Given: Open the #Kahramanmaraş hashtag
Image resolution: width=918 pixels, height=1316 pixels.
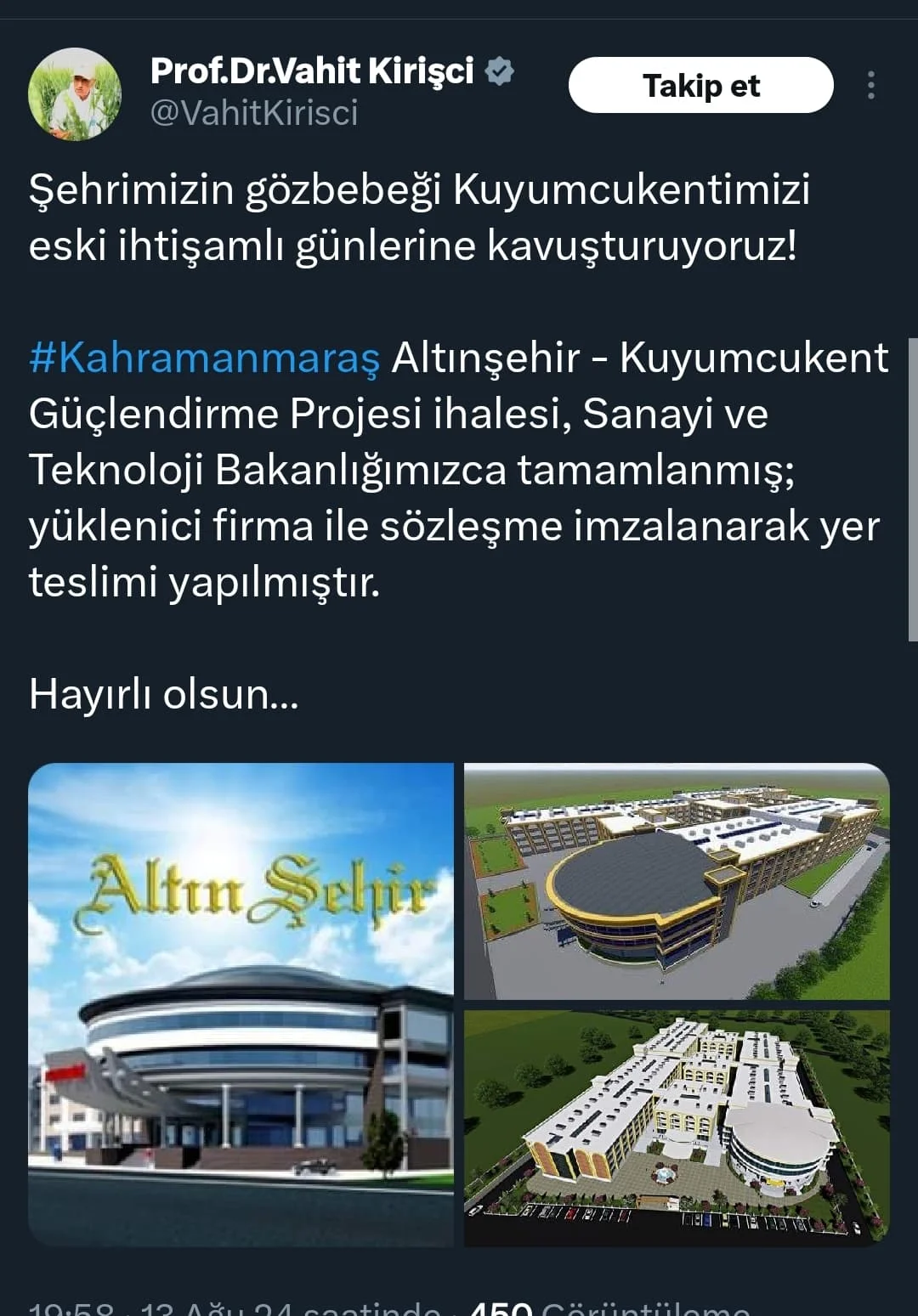Looking at the screenshot, I should tap(204, 358).
